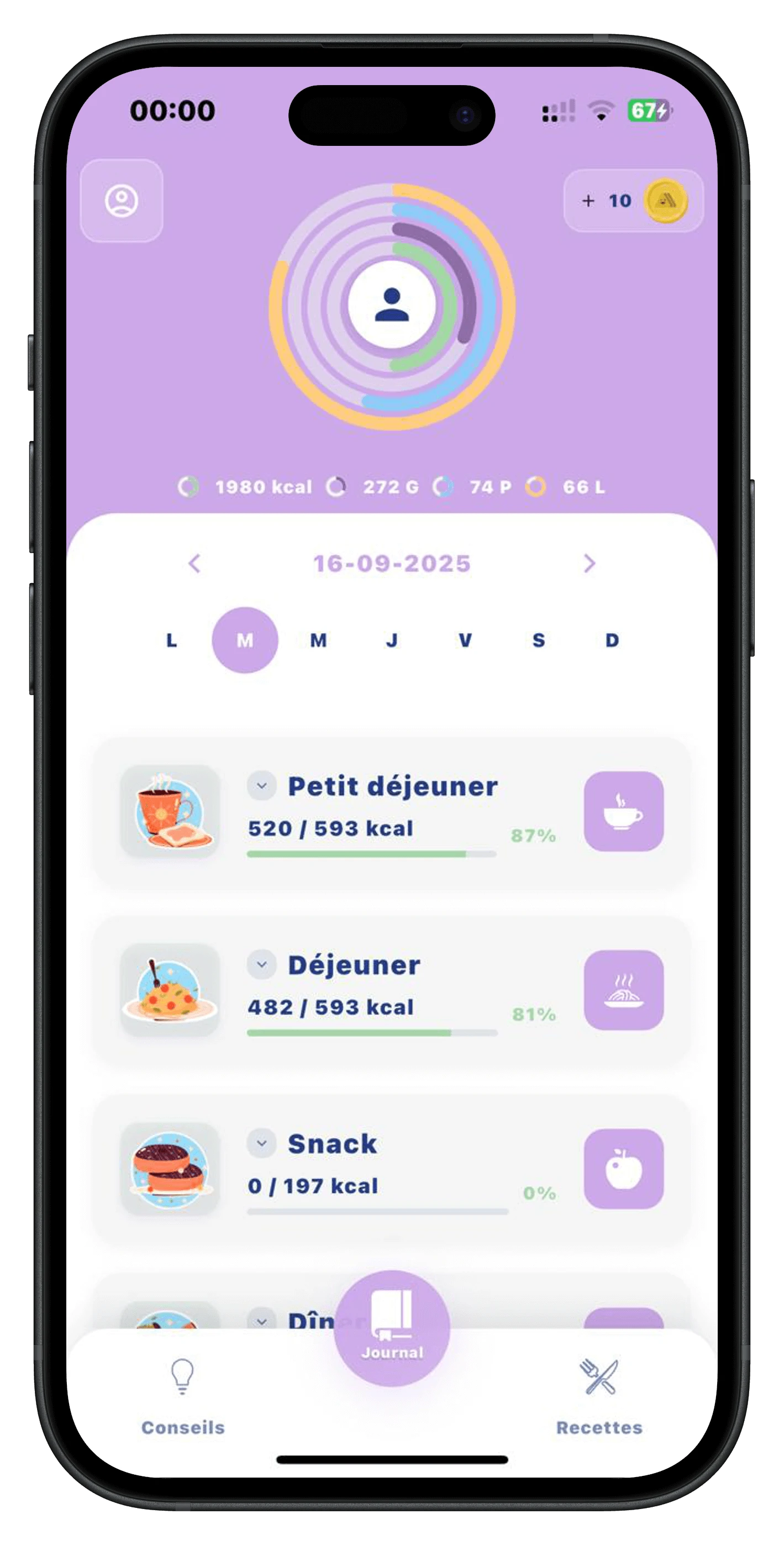Expand the Snack chevron
784x1545 pixels.
261,1143
